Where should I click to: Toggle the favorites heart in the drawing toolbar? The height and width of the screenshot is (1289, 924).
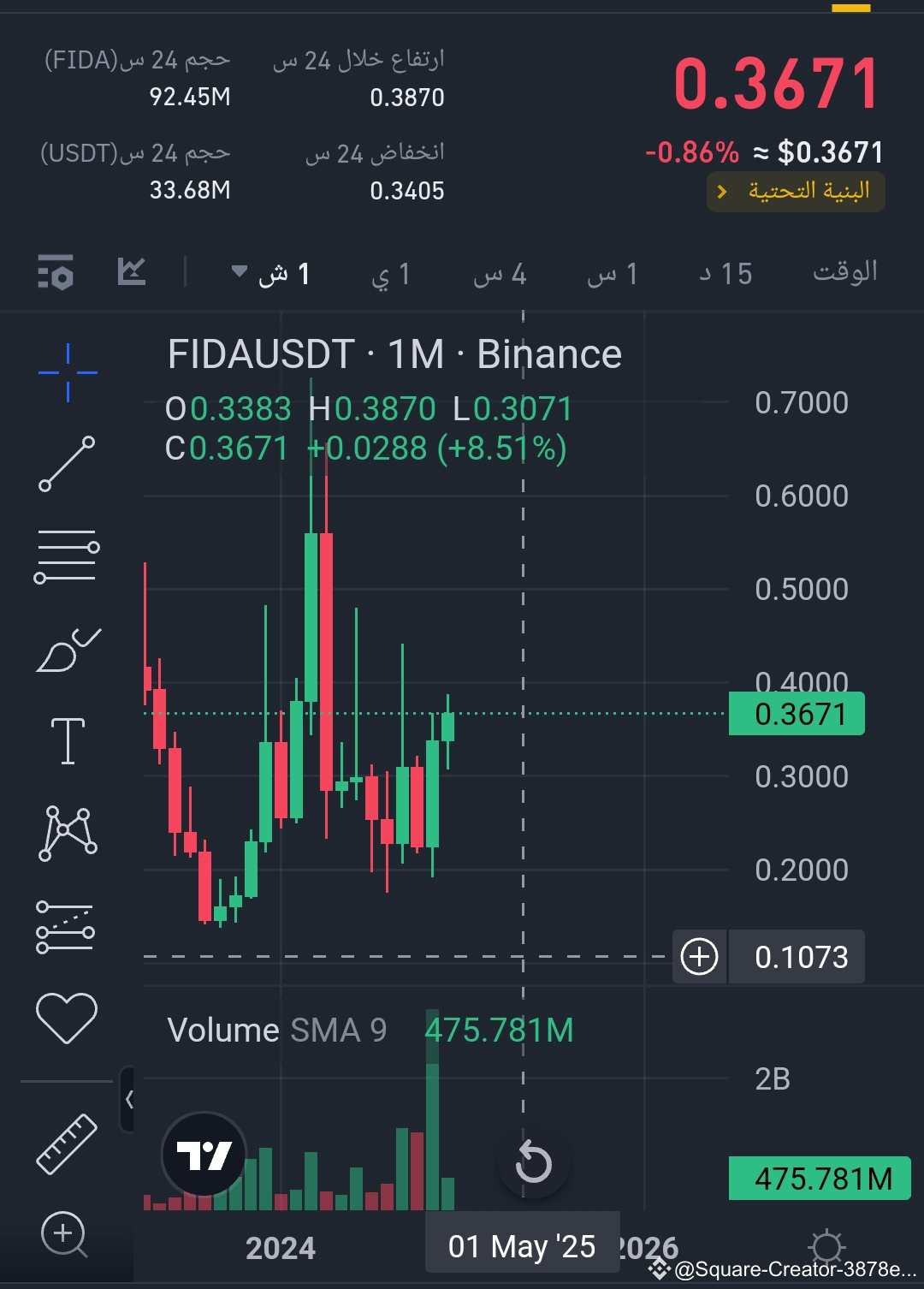click(67, 1019)
